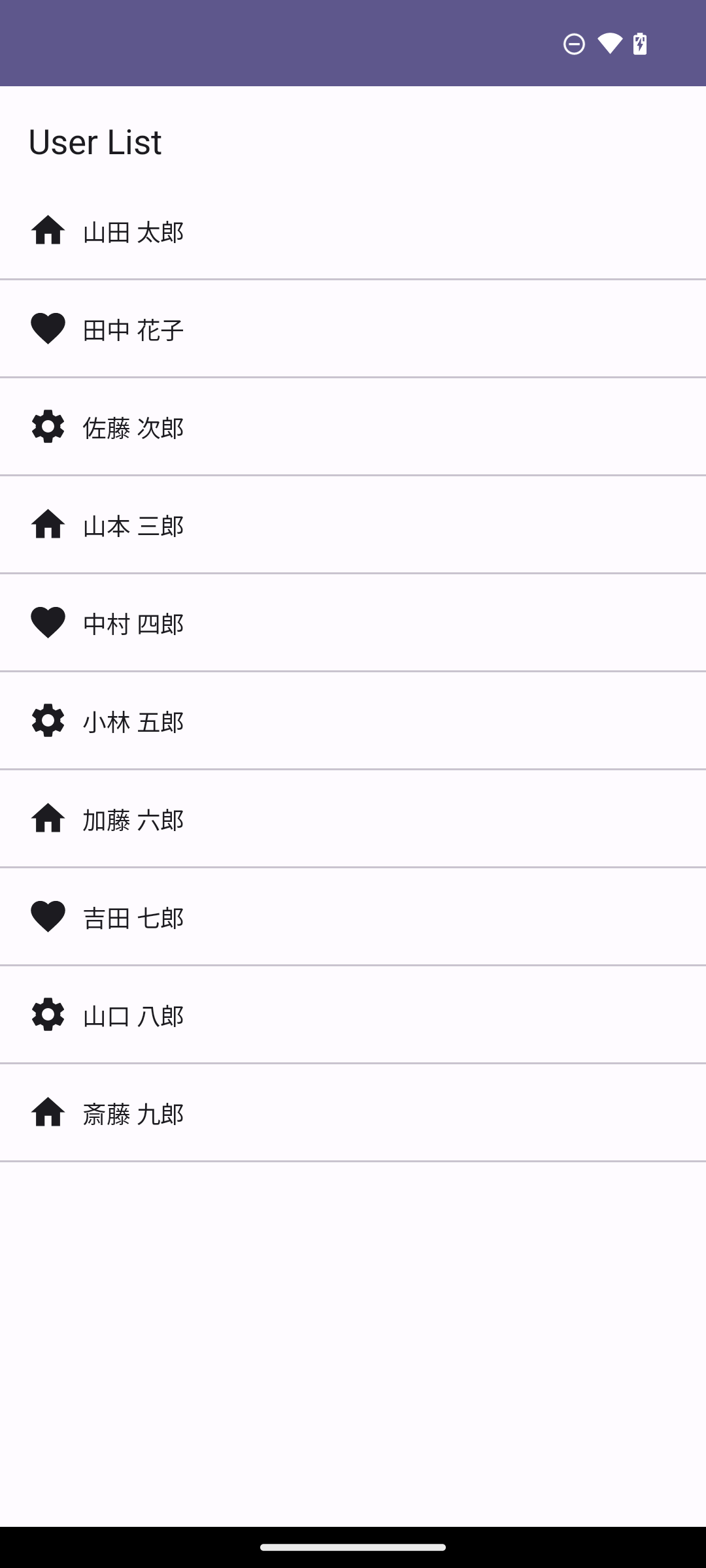Click the do-not-disturb icon in the status bar
Viewport: 706px width, 1568px height.
point(573,43)
